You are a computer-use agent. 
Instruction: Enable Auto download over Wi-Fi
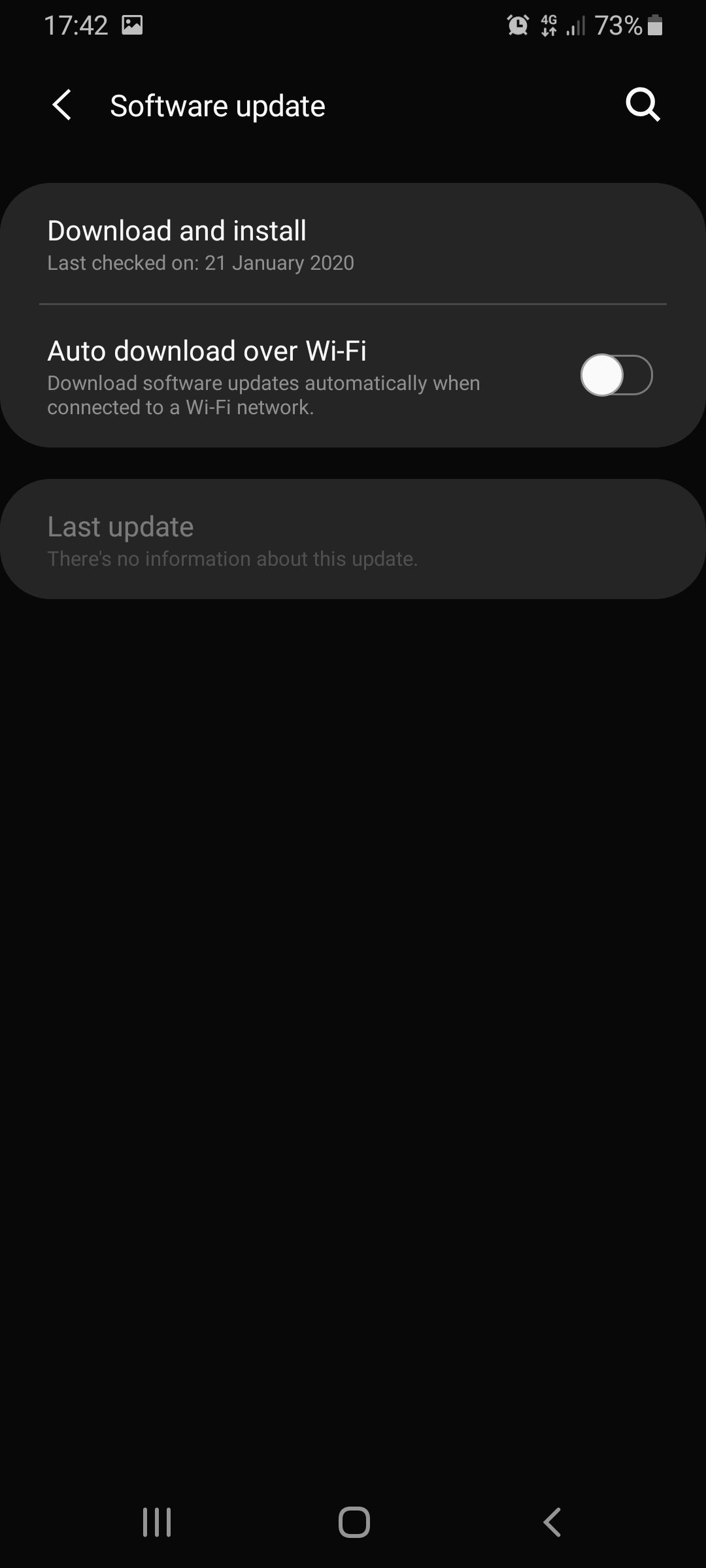click(x=616, y=376)
